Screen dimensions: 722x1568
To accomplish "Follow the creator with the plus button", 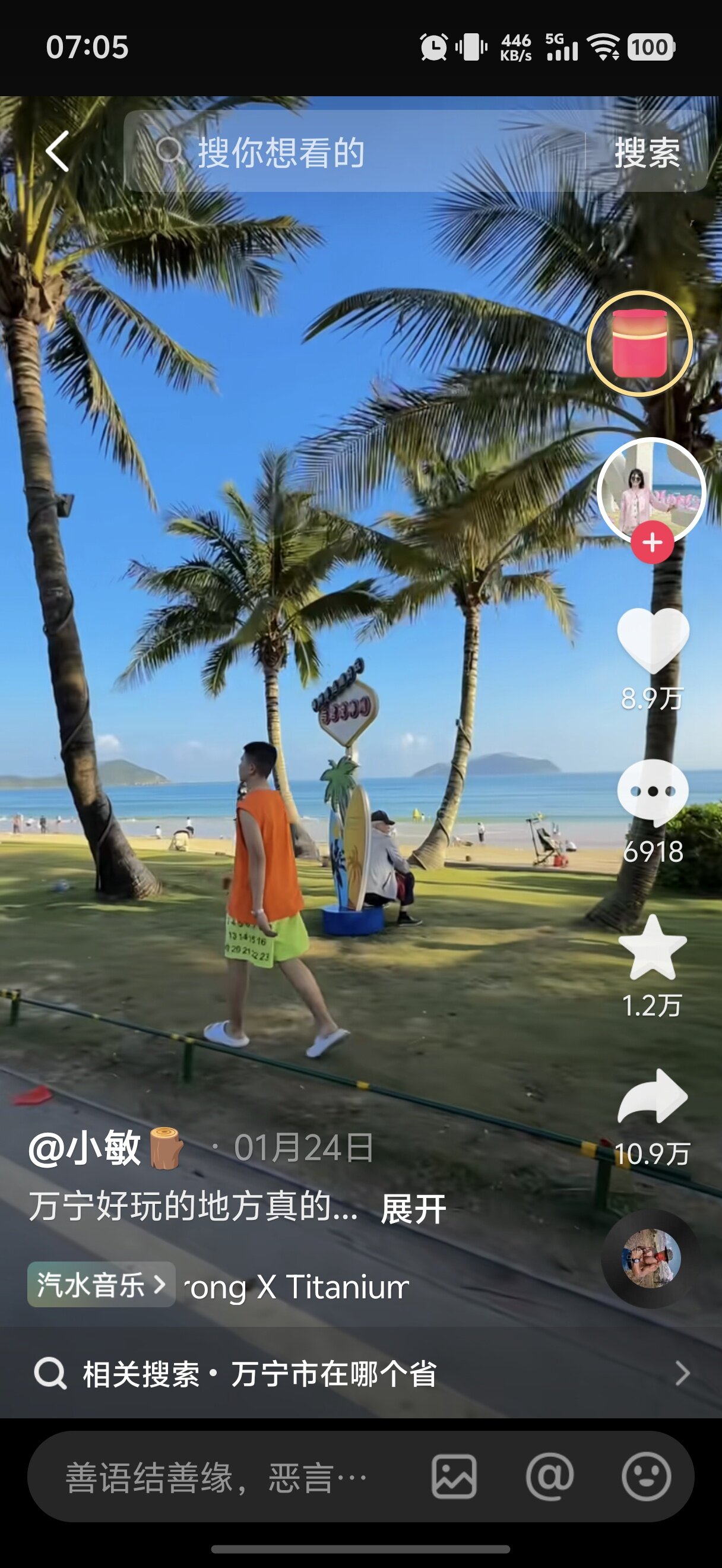I will [651, 542].
